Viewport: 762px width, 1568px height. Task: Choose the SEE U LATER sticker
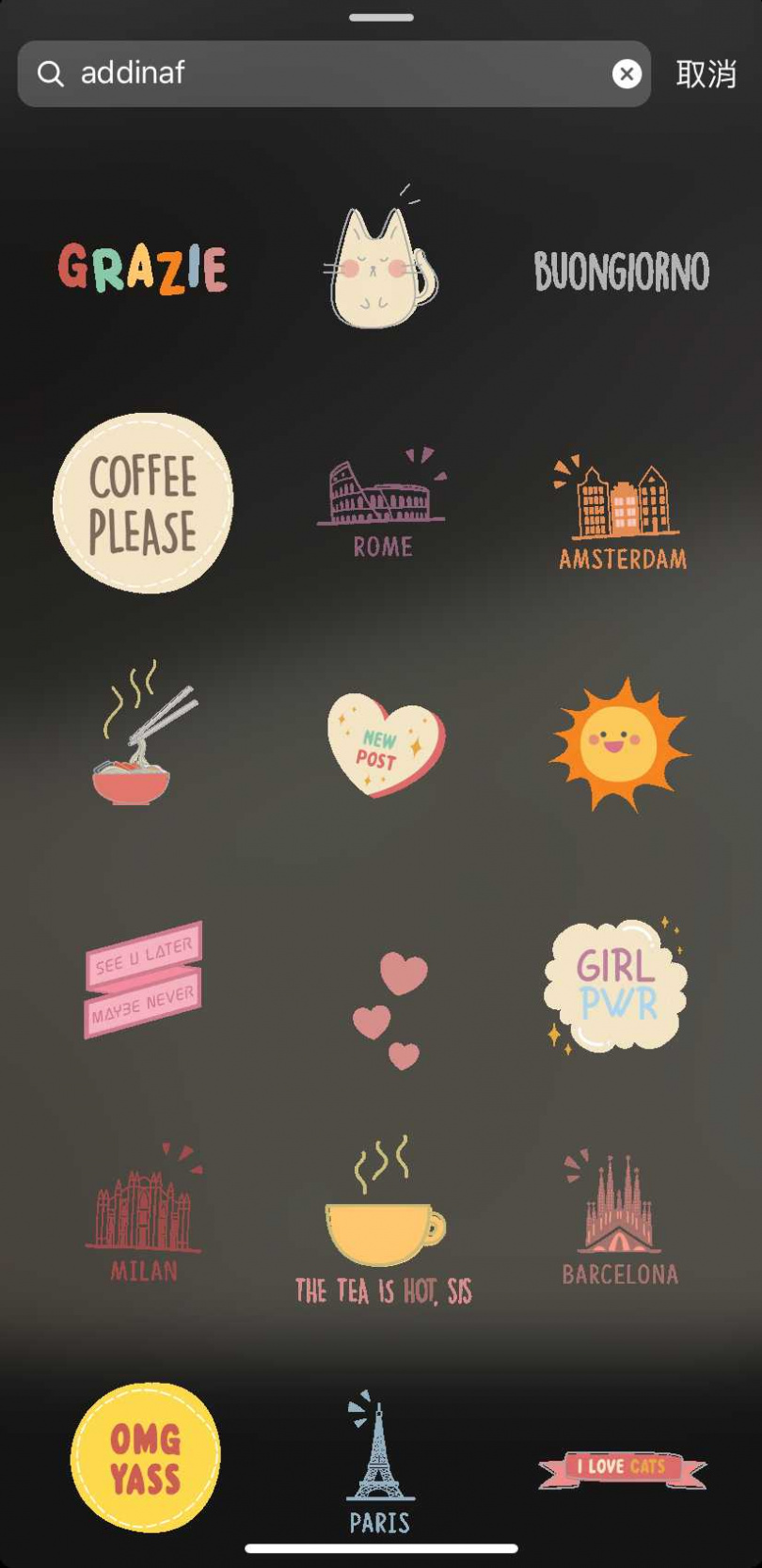[143, 980]
